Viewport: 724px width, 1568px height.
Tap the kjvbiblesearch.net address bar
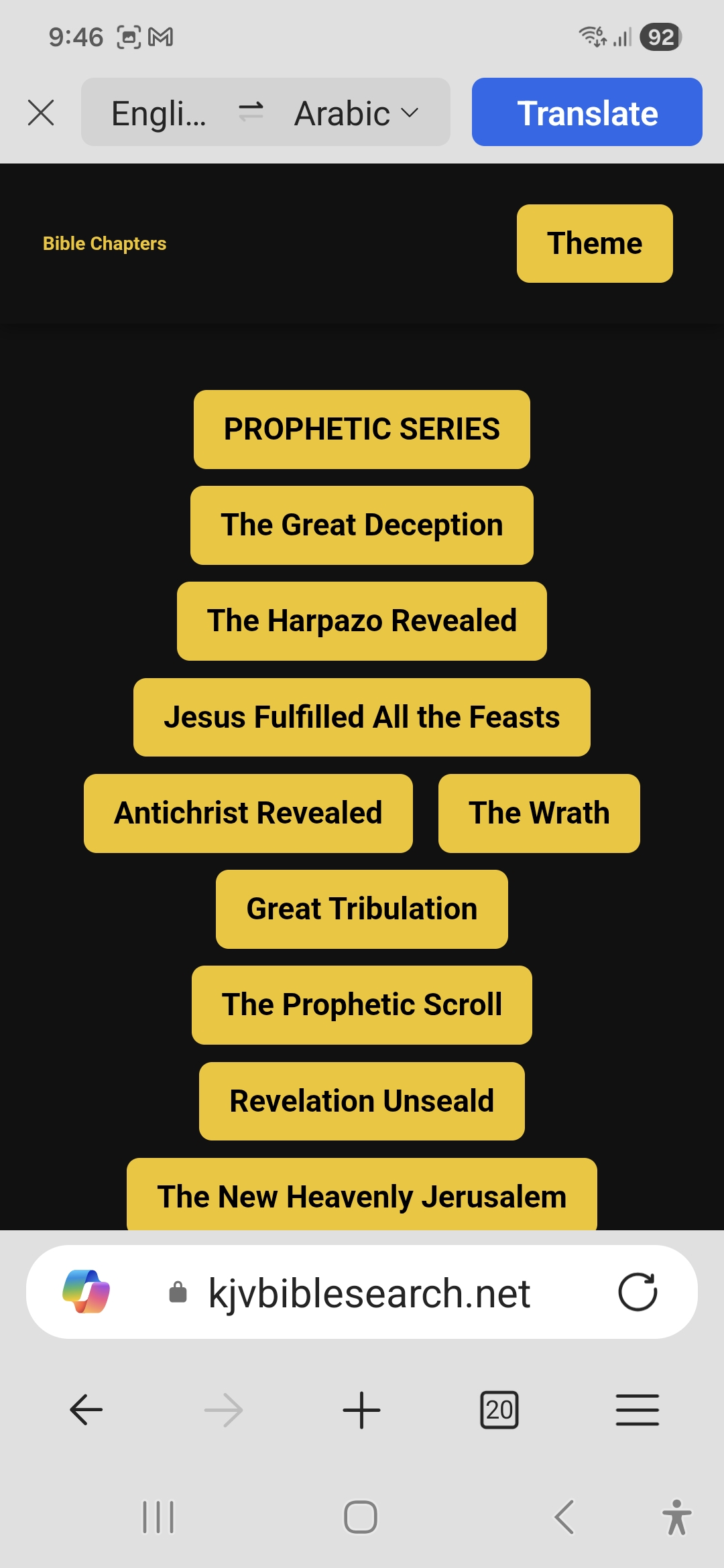point(369,1293)
